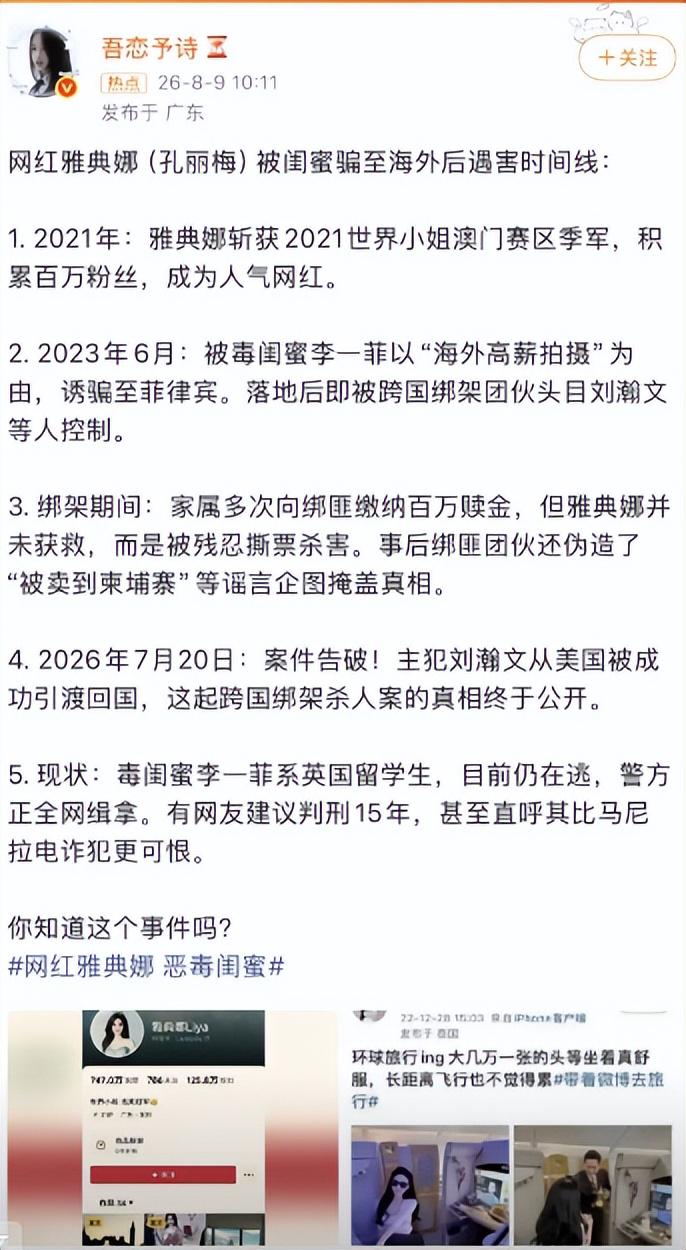Follow 吾恋予诗 with the 关注 button
Viewport: 686px width, 1250px height.
tap(628, 58)
